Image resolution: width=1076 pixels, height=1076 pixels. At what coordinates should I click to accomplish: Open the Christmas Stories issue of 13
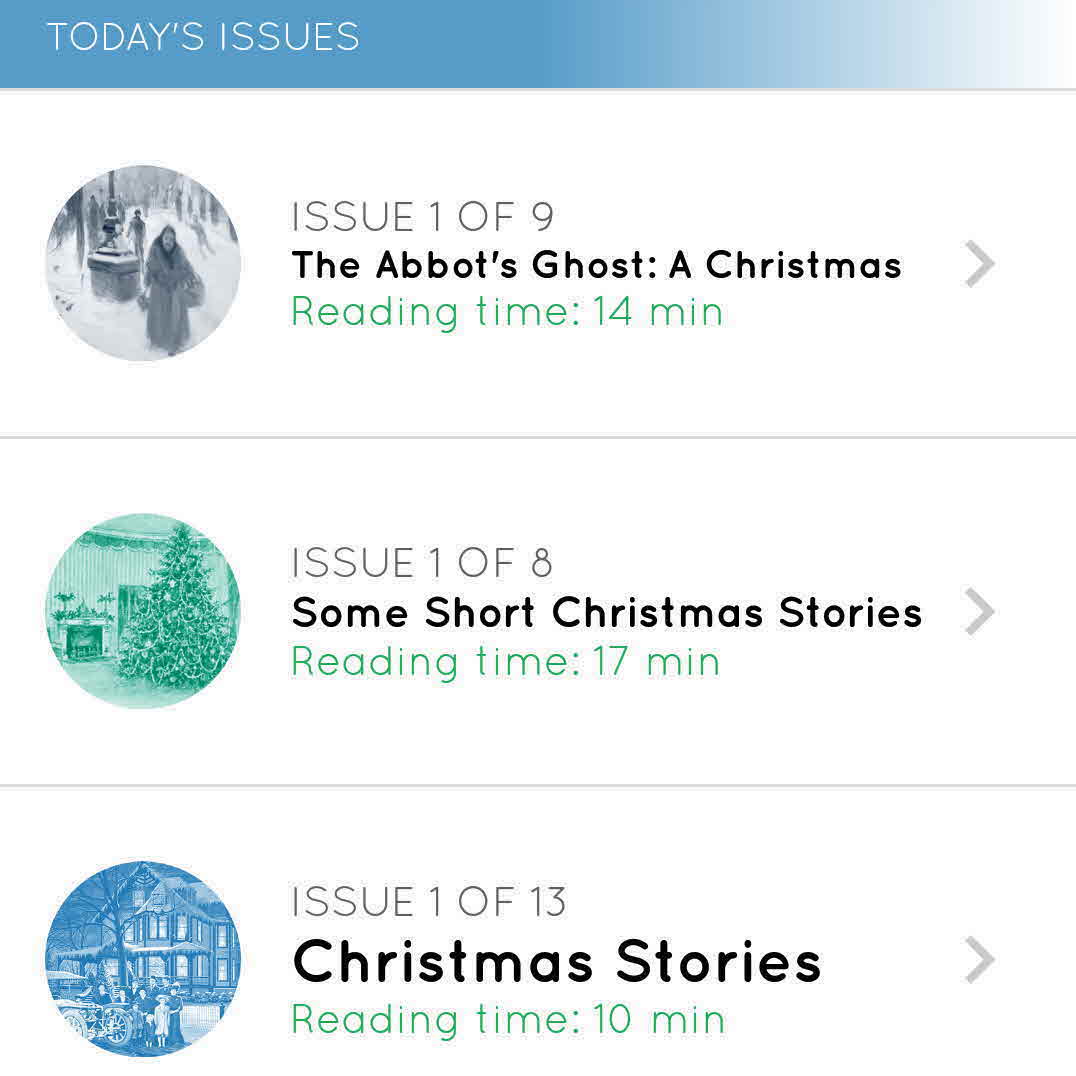556,962
